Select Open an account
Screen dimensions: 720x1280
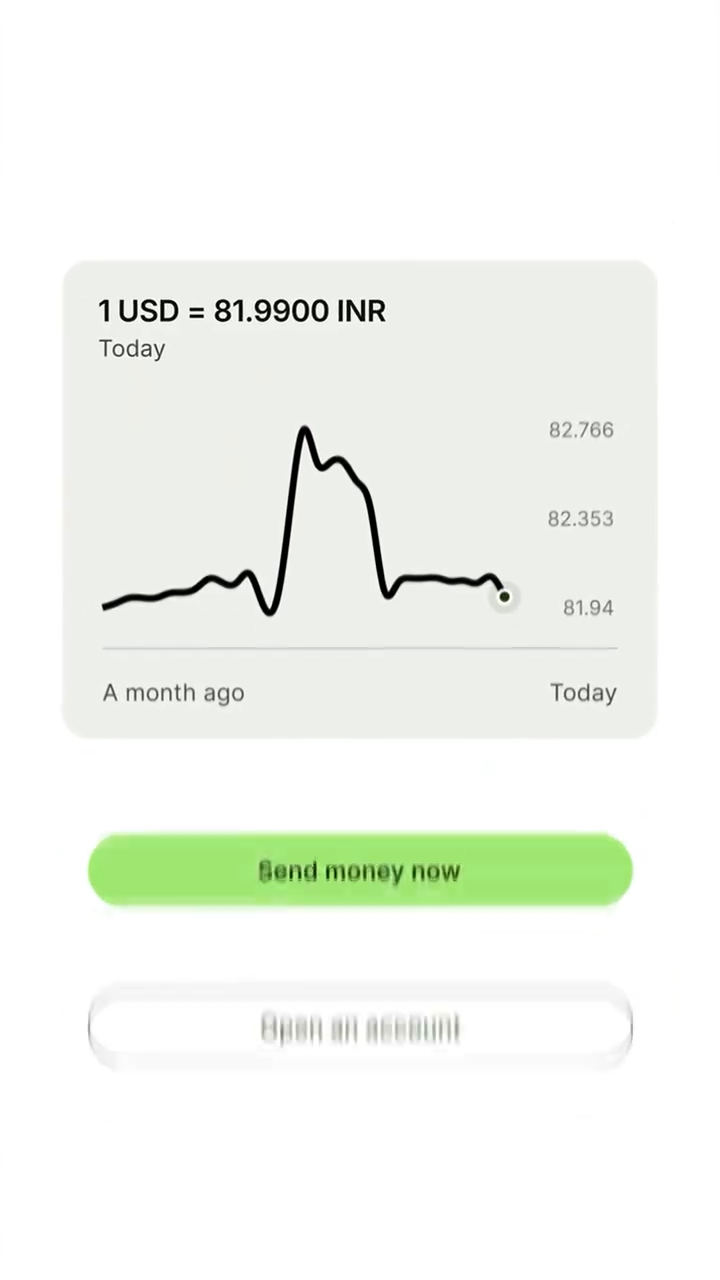pos(360,1027)
